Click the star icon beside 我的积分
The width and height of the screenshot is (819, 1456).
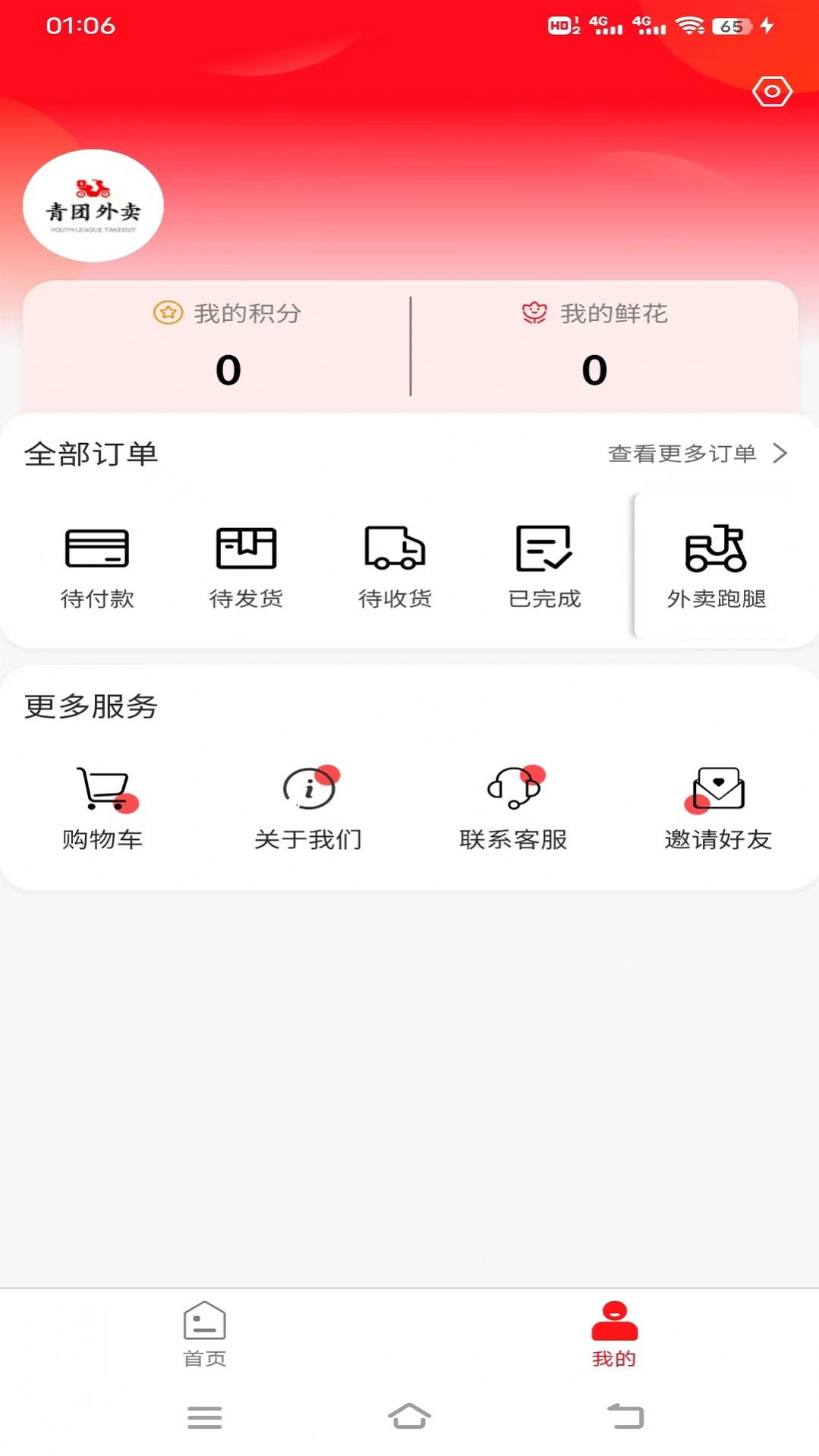tap(170, 313)
